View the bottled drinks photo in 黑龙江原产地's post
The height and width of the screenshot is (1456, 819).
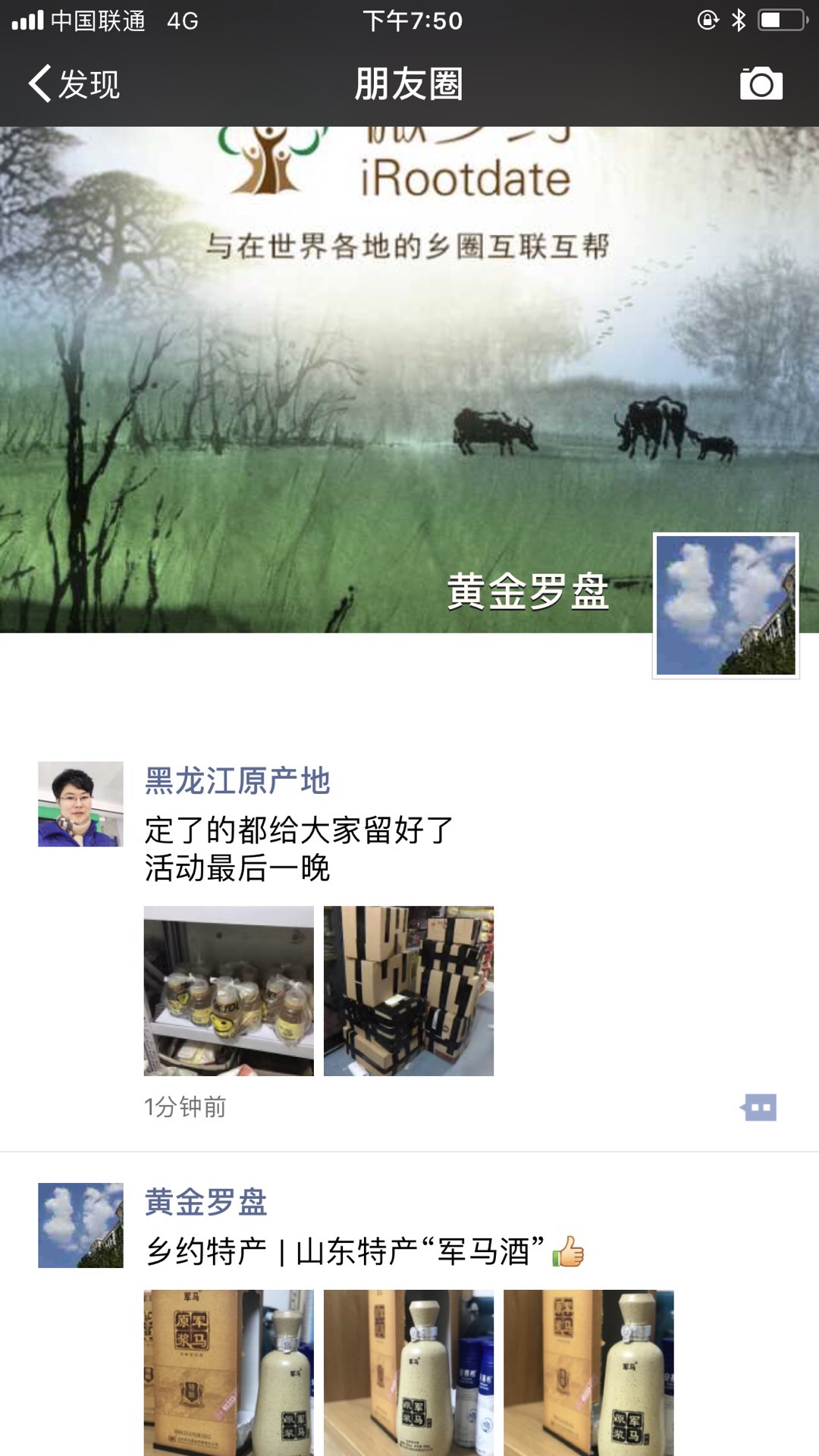228,990
